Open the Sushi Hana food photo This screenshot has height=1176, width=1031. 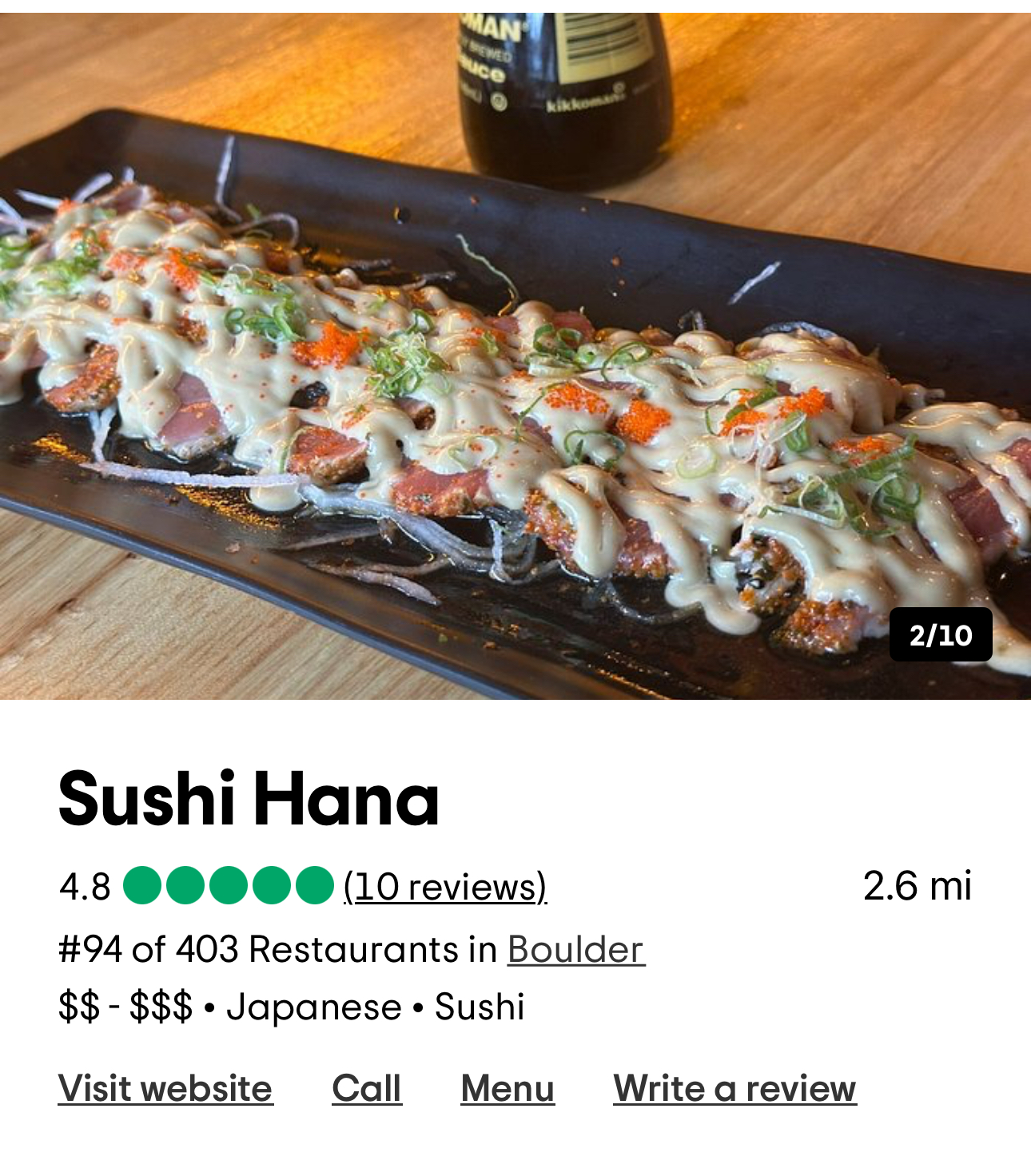(x=515, y=356)
